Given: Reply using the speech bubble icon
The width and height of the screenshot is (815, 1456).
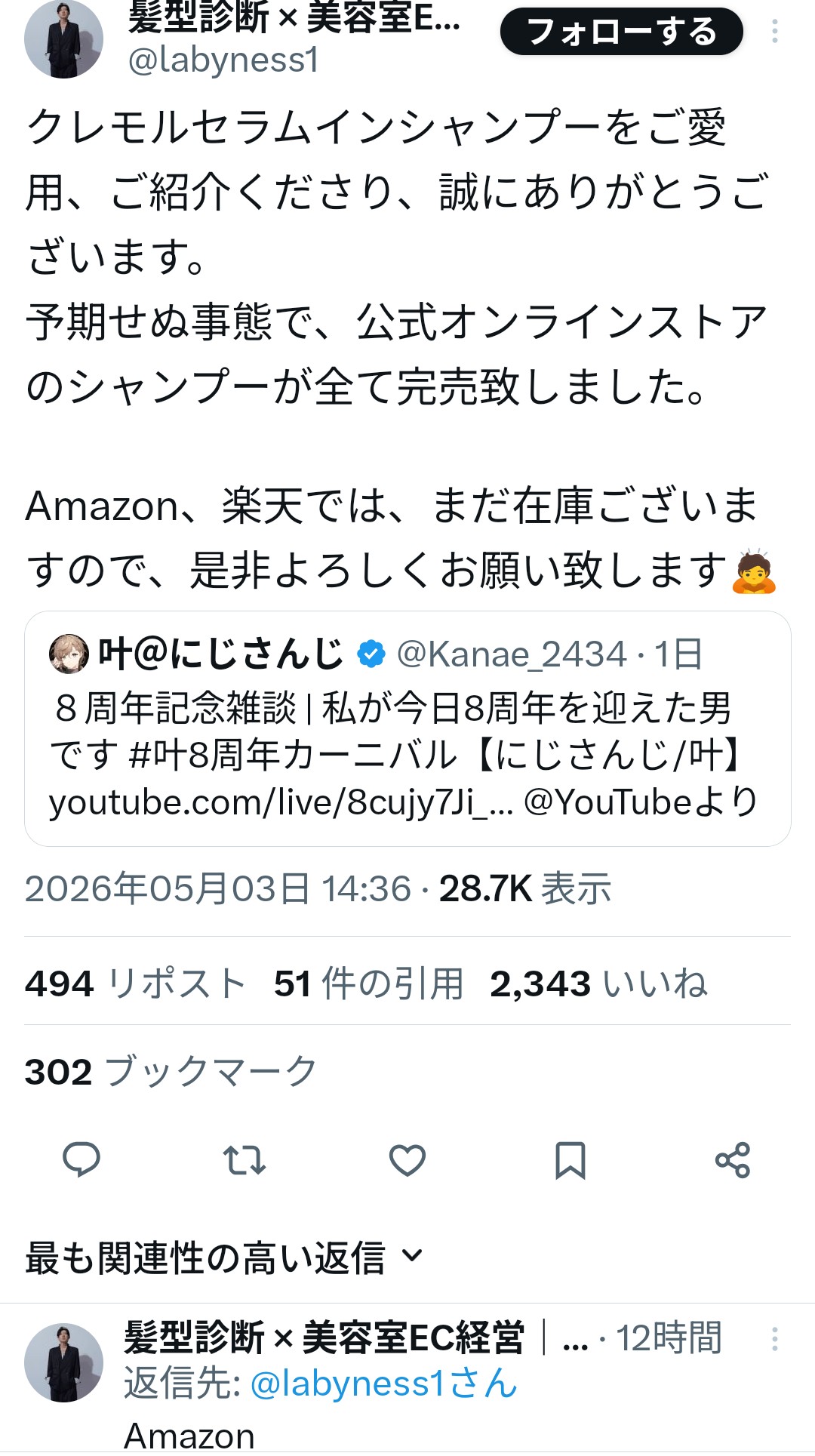Looking at the screenshot, I should tap(81, 1160).
